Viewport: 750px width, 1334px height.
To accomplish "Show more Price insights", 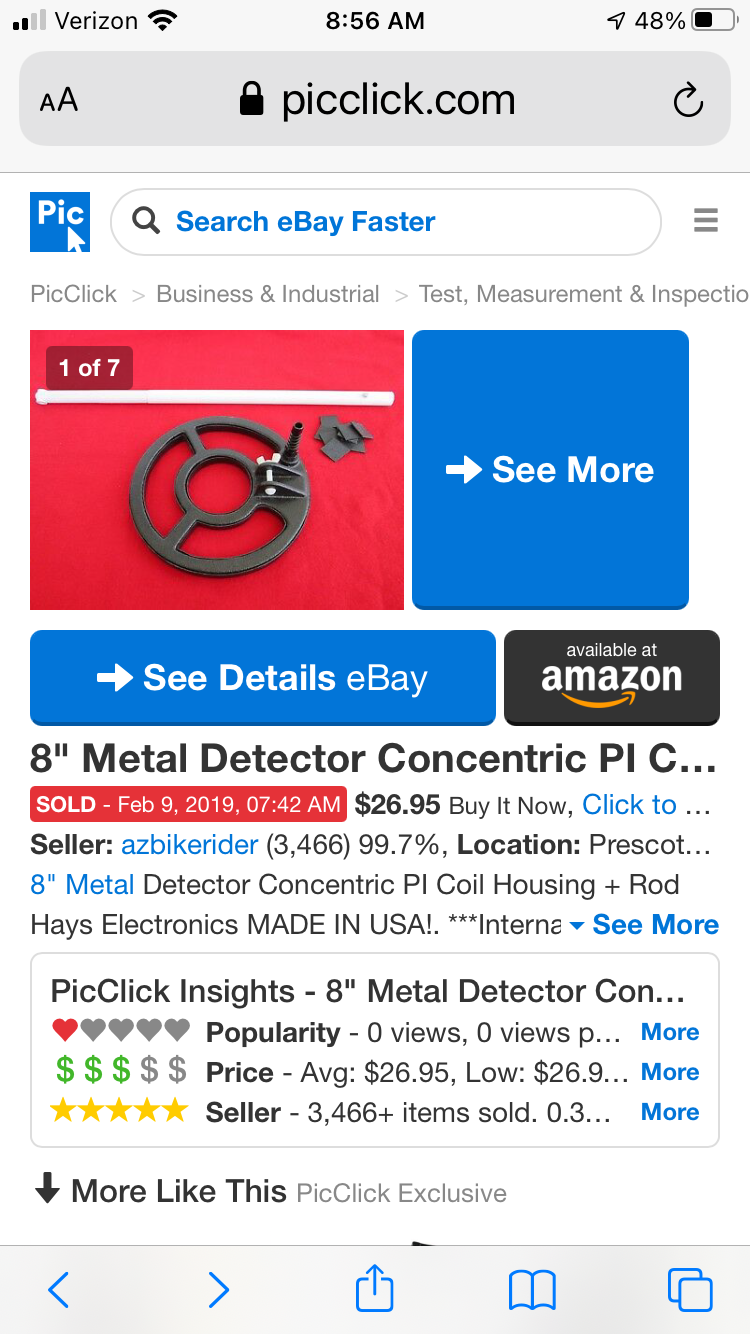I will tap(670, 1072).
